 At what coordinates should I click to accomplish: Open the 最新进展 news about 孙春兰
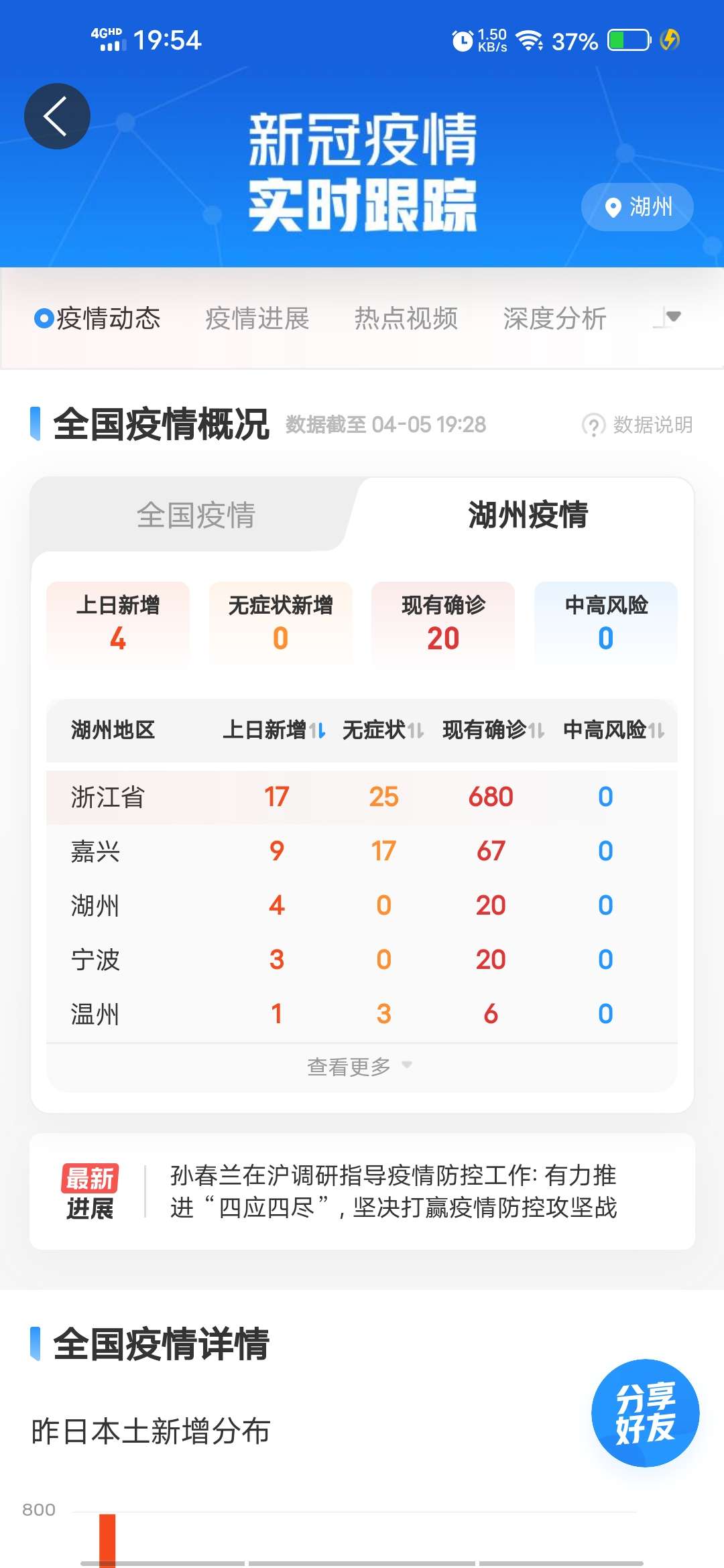pos(392,1191)
